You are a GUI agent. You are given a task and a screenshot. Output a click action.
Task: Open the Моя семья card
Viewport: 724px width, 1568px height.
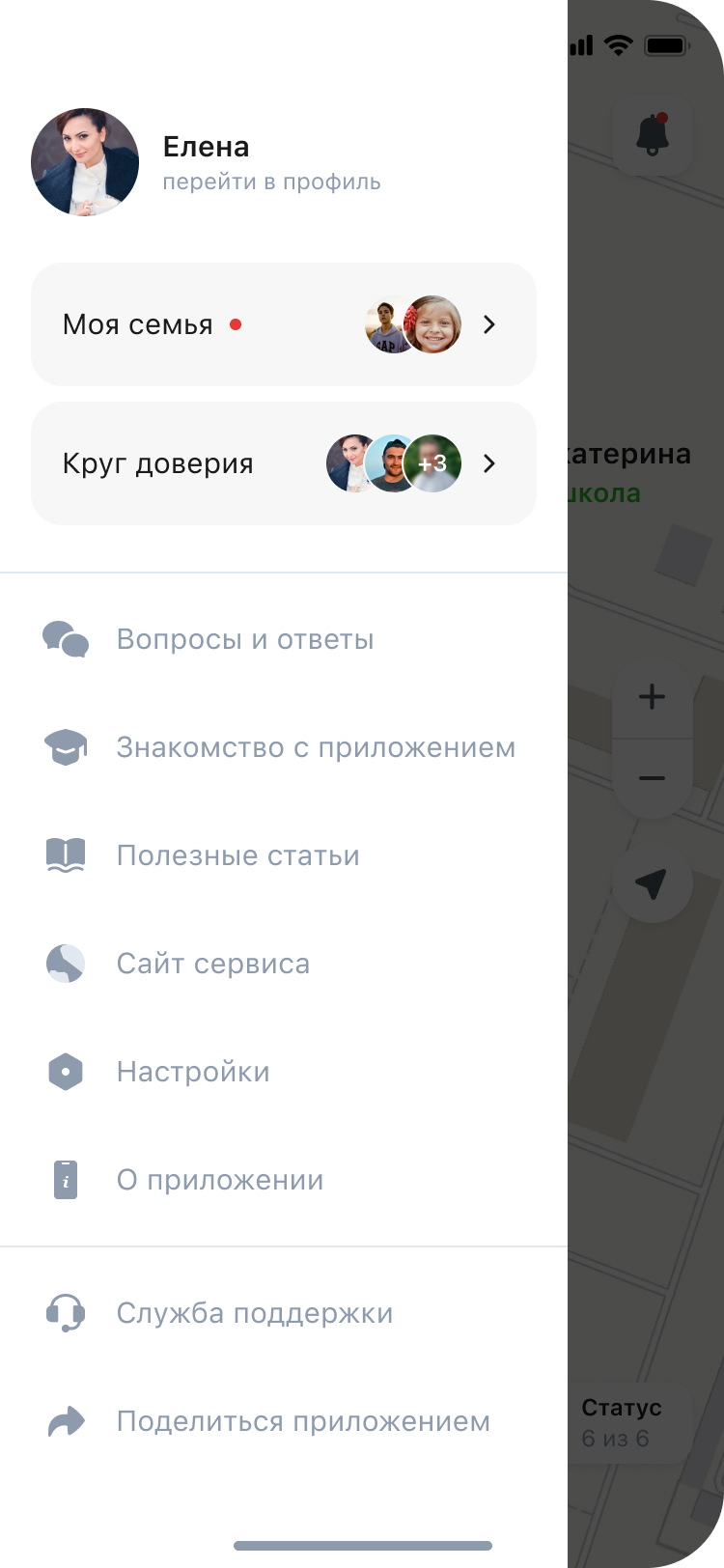(x=284, y=324)
